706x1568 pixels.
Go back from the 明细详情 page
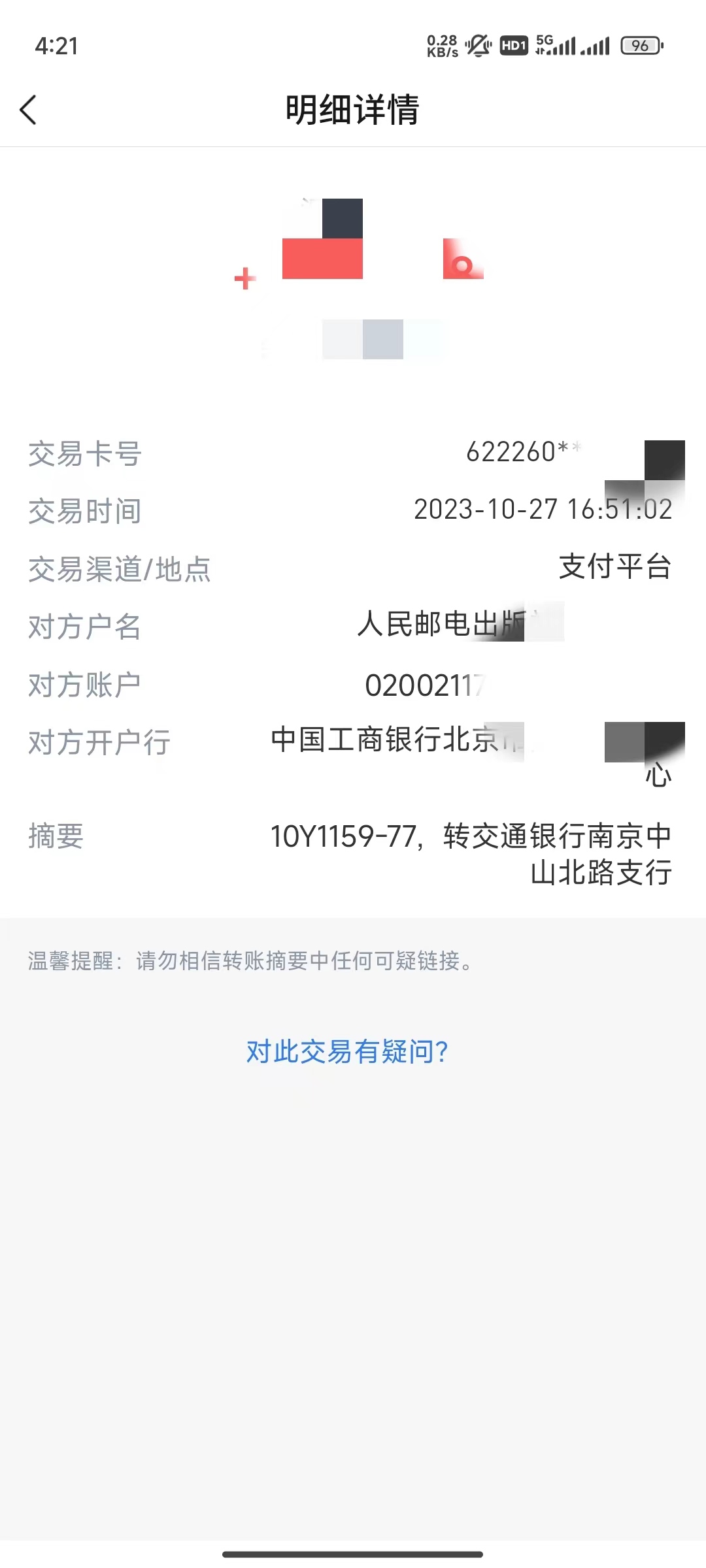29,110
